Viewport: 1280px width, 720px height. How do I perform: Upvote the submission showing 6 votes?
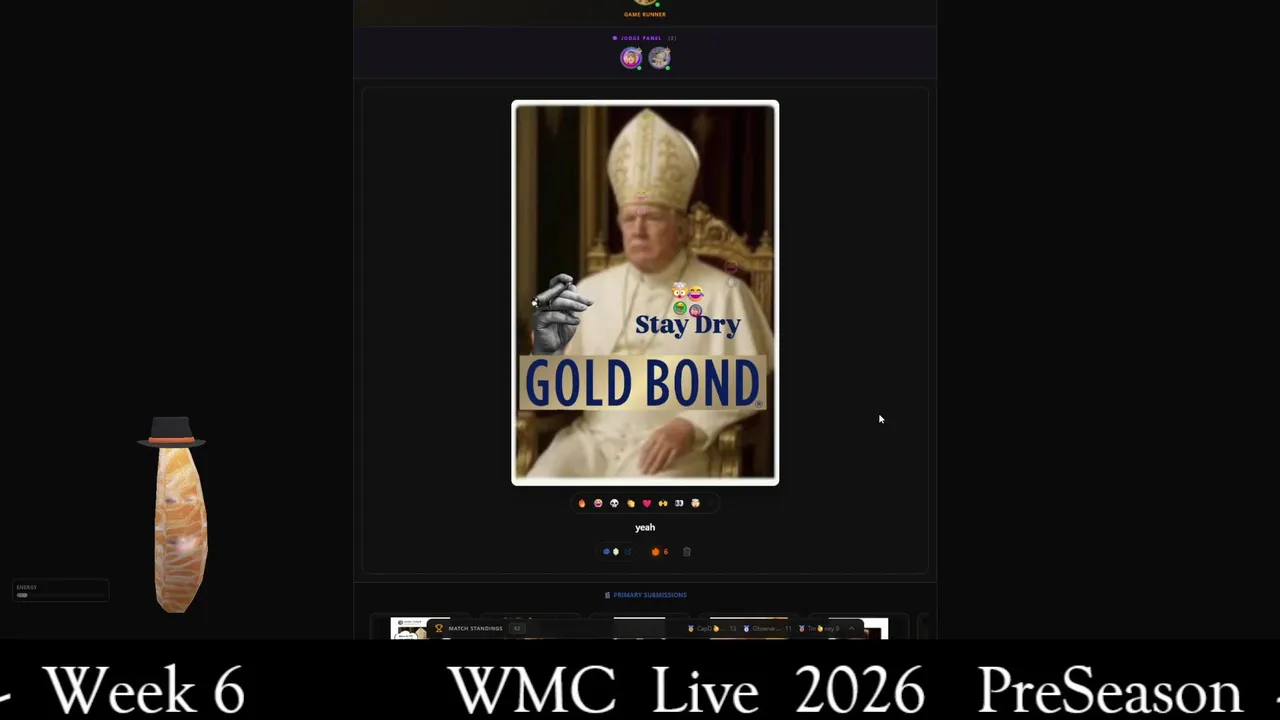click(656, 551)
